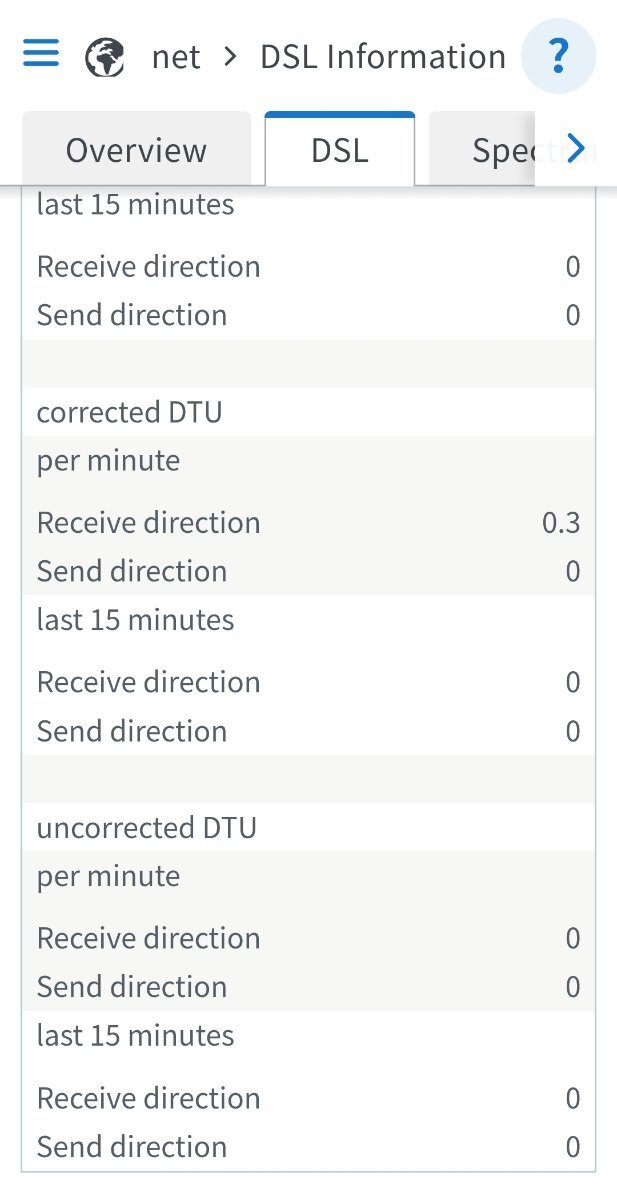This screenshot has width=617, height=1200.
Task: Switch to the Overview tab
Action: pos(136,149)
